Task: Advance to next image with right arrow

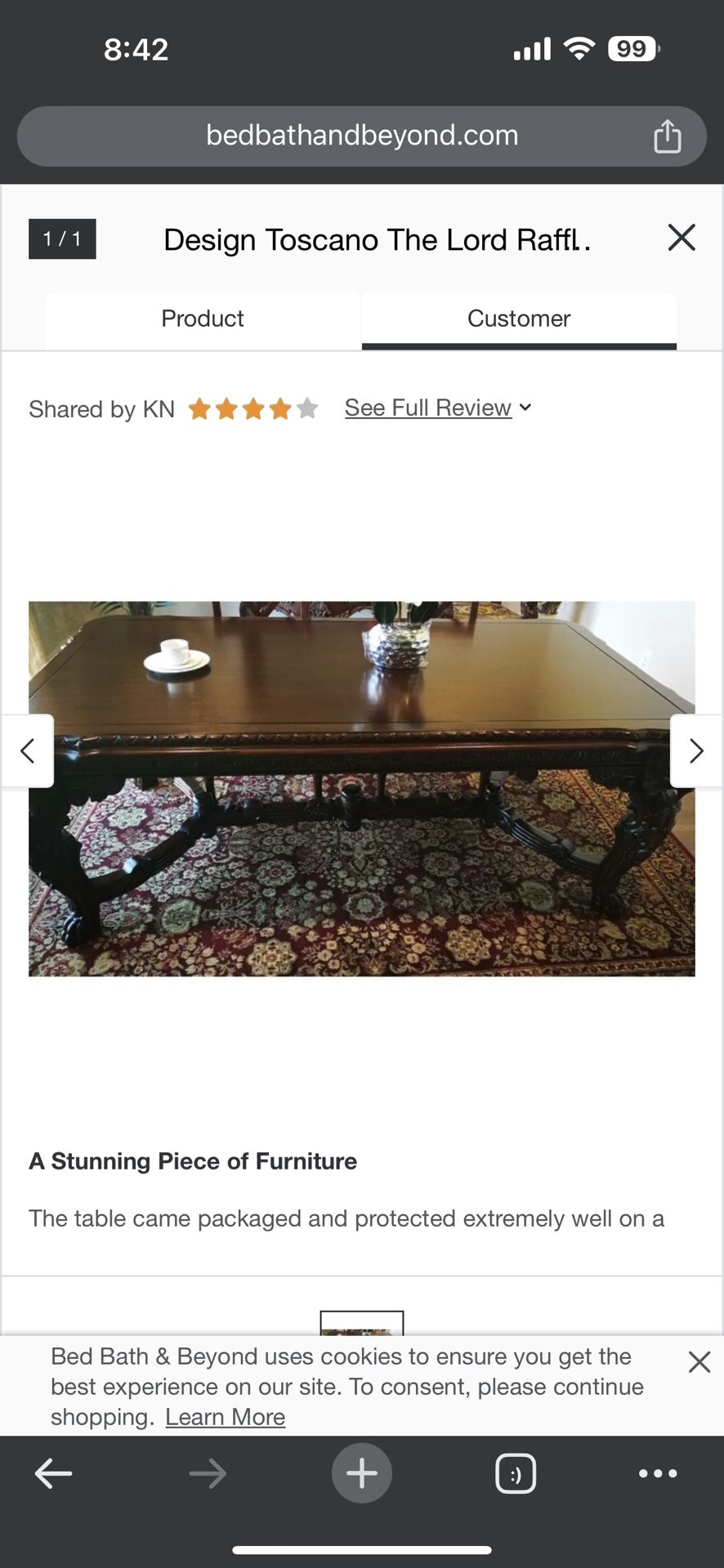Action: point(695,750)
